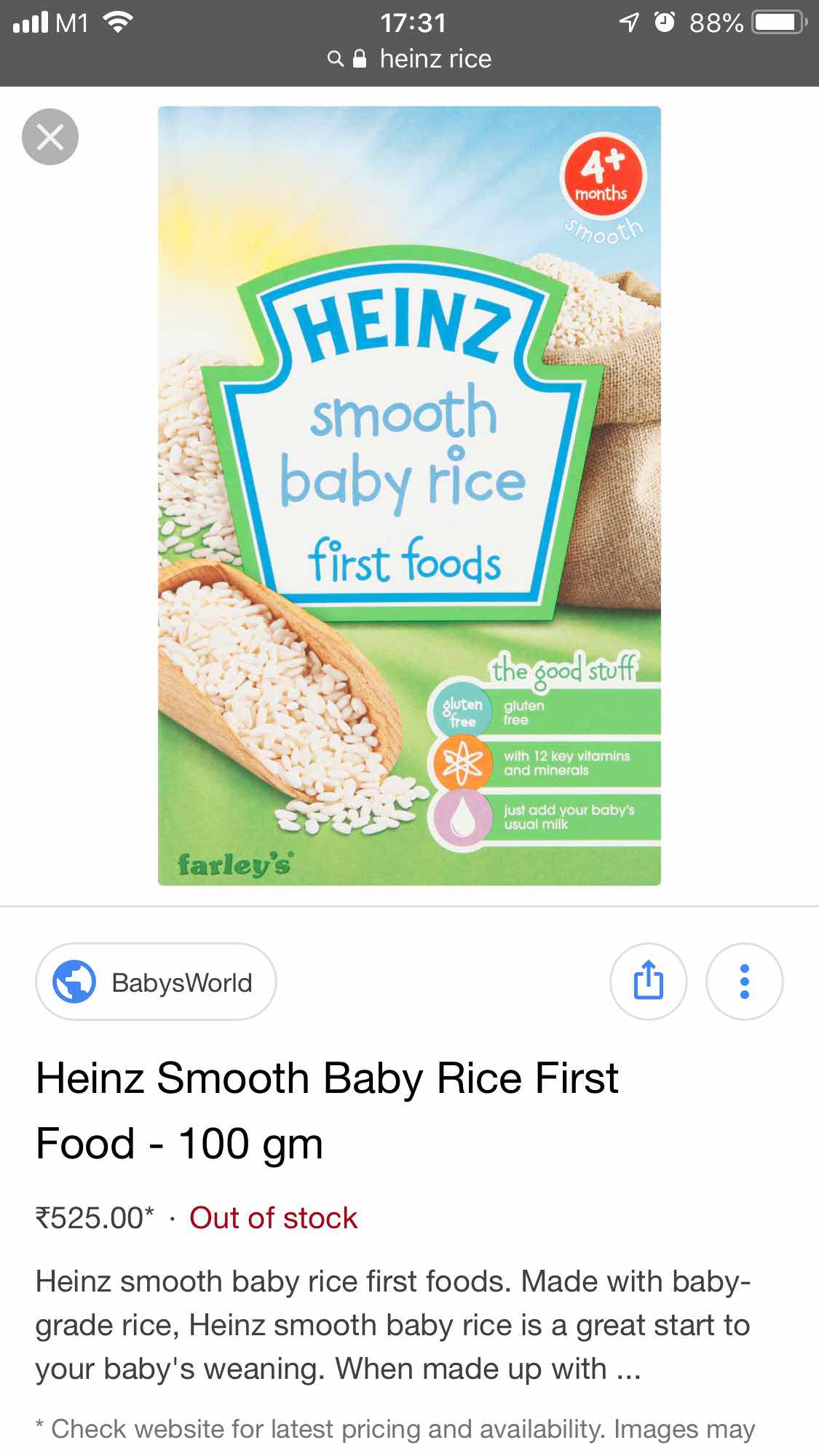Close the image preview
The height and width of the screenshot is (1456, 819).
coord(50,137)
